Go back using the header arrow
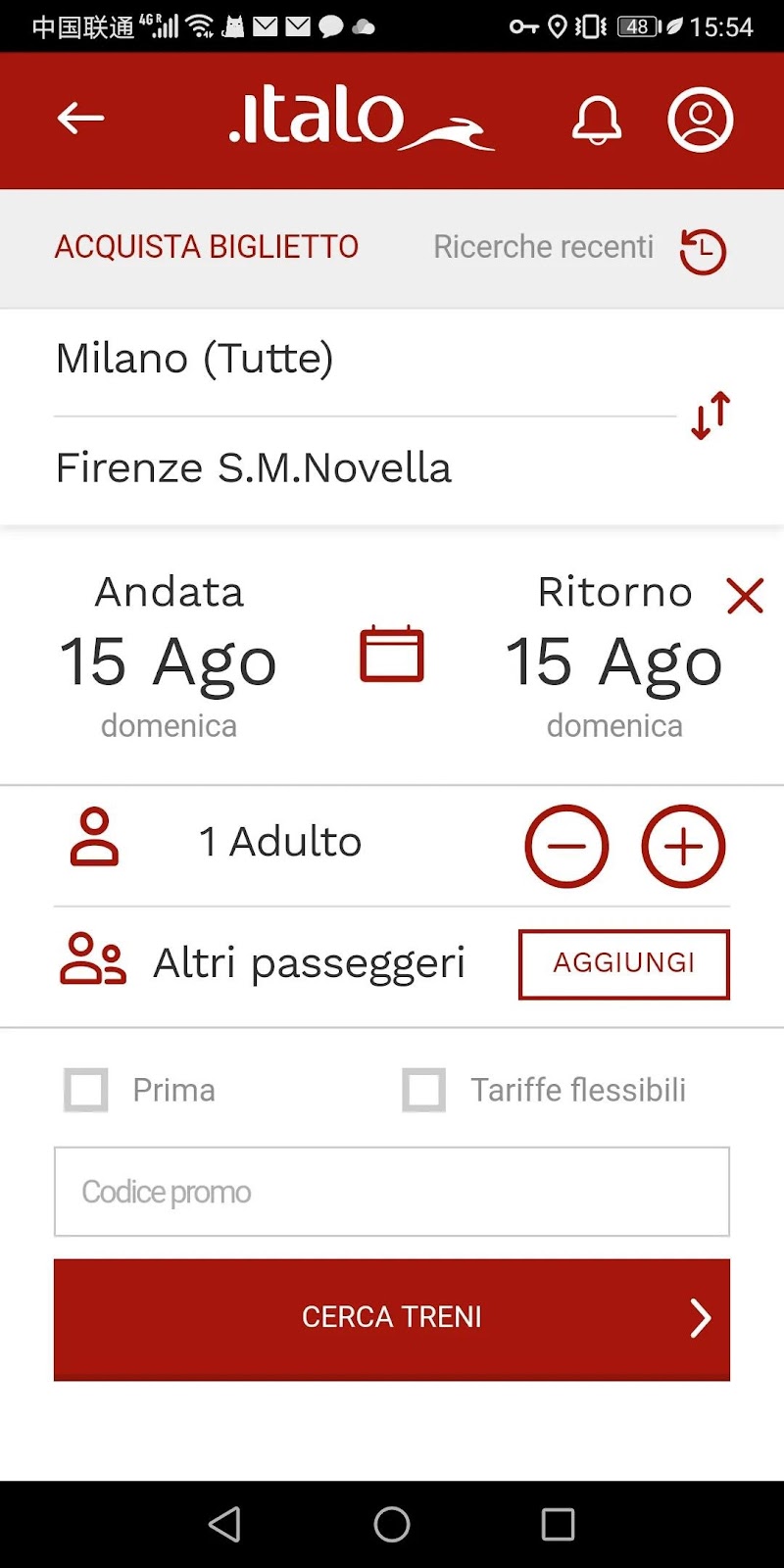The width and height of the screenshot is (784, 1568). click(x=80, y=119)
